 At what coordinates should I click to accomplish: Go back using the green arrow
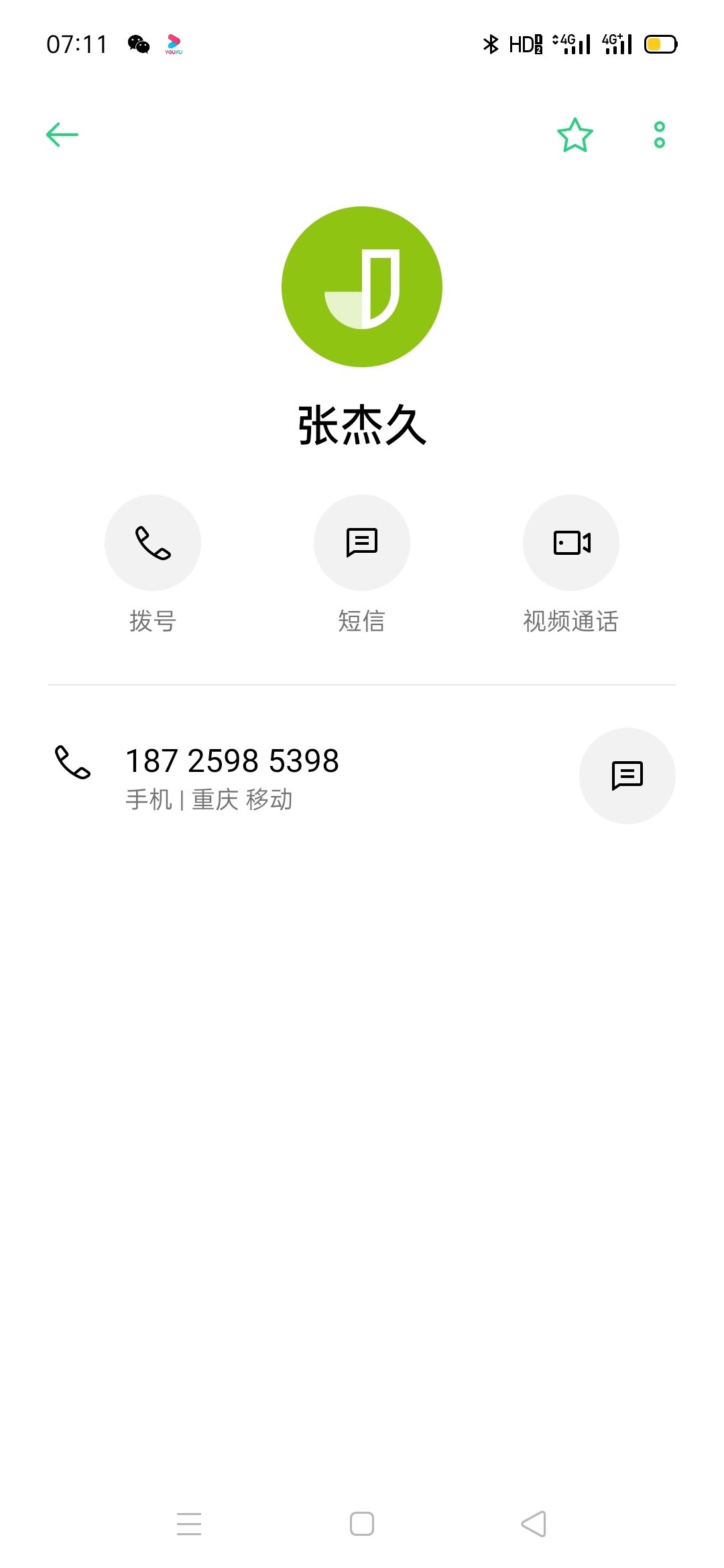[x=62, y=135]
